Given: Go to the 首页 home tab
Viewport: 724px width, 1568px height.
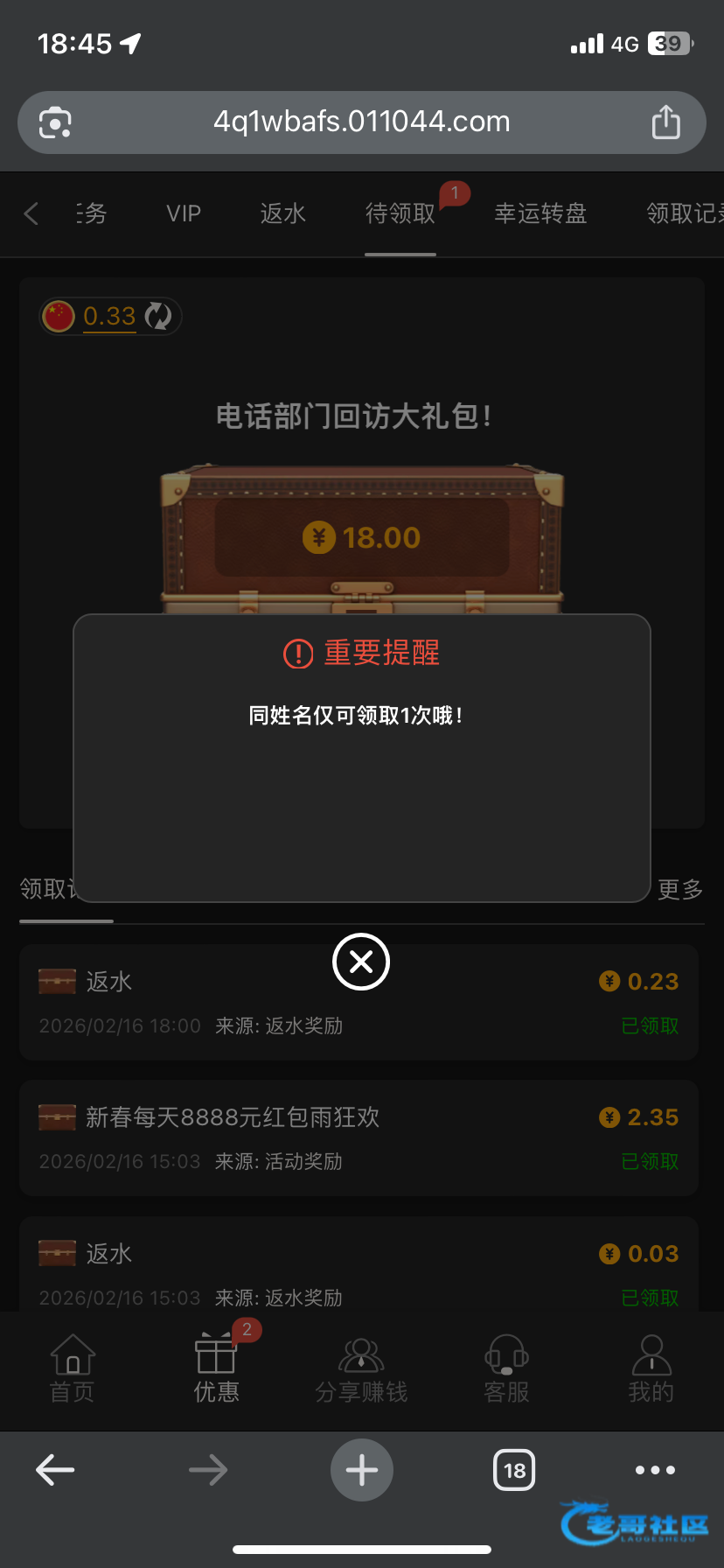Looking at the screenshot, I should pyautogui.click(x=73, y=1368).
